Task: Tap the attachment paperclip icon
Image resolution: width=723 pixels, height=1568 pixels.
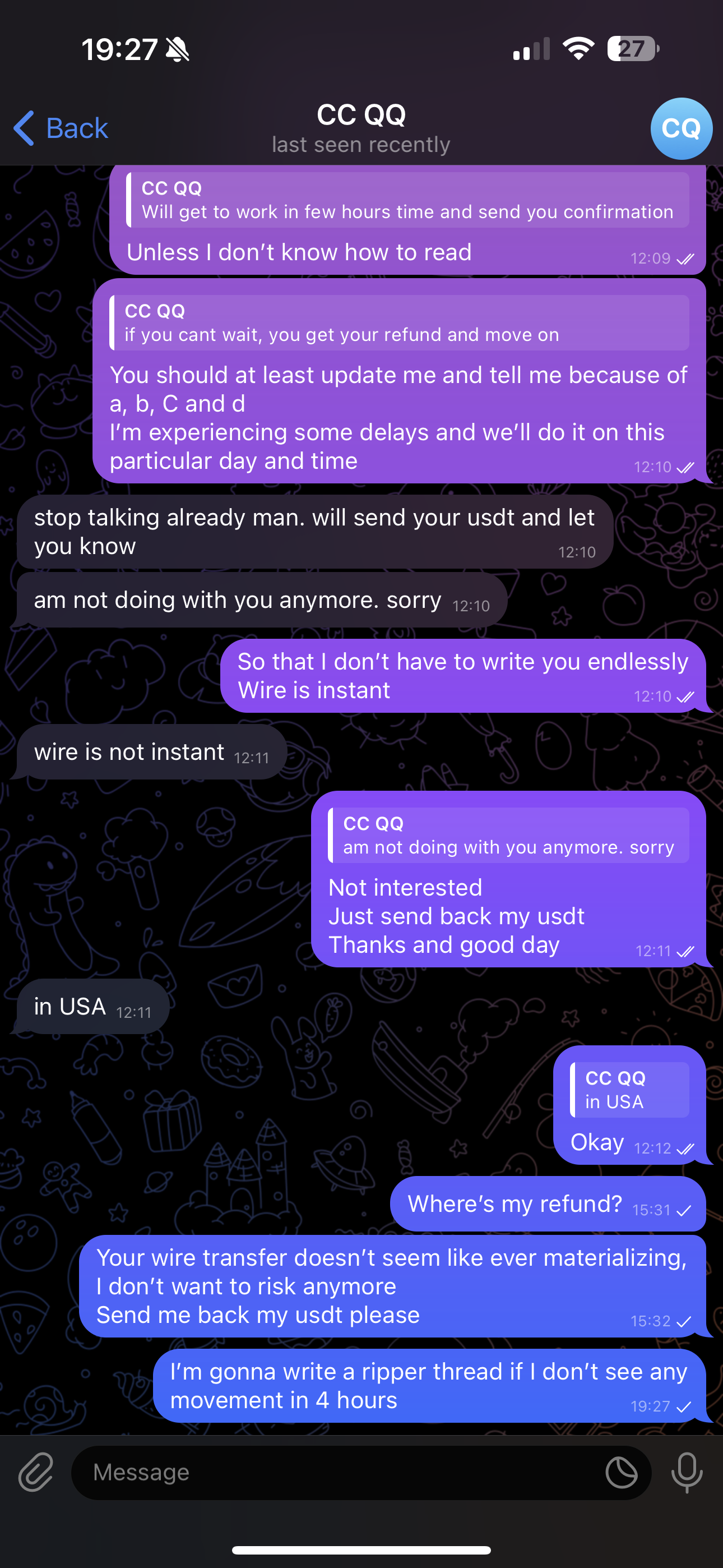Action: click(36, 1473)
